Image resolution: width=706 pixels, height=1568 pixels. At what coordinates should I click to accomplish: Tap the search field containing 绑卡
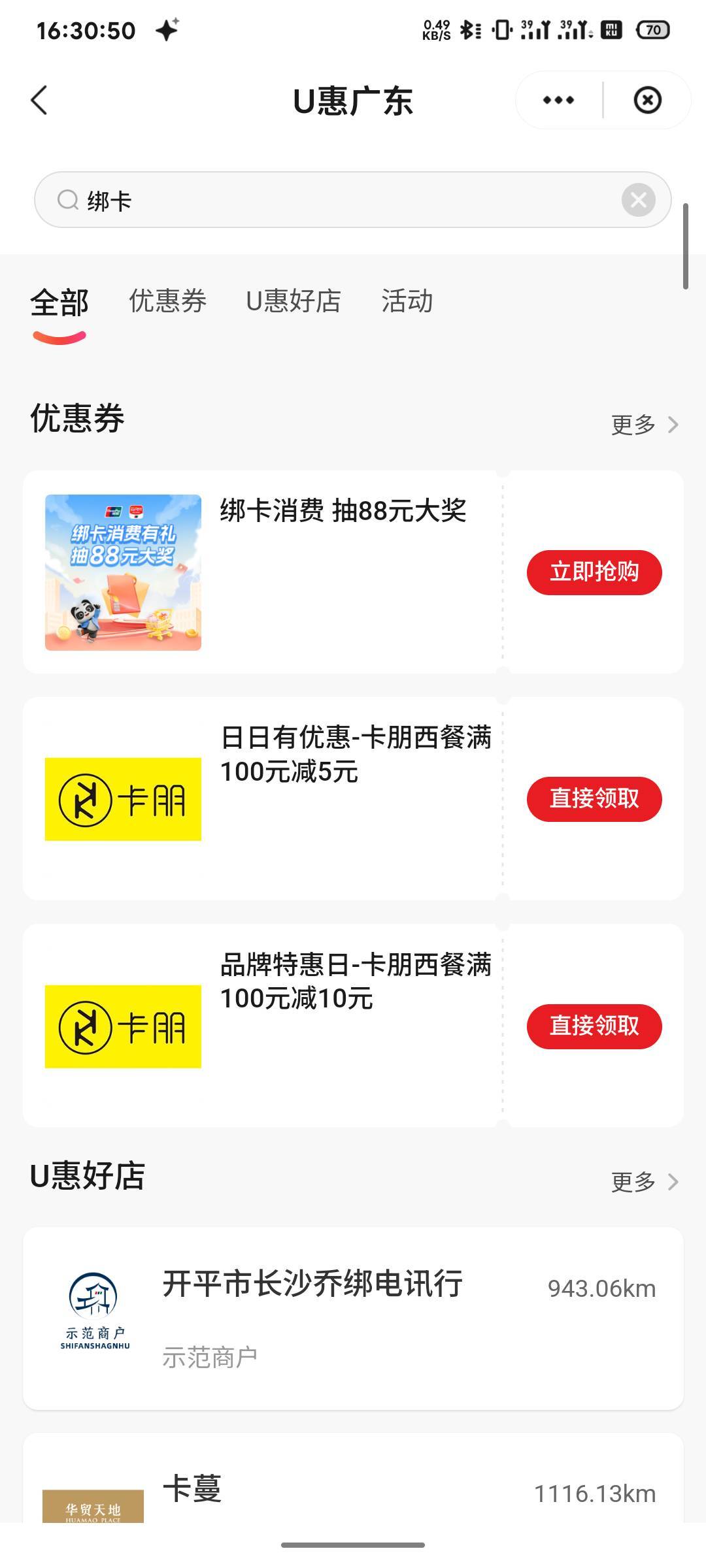point(340,200)
